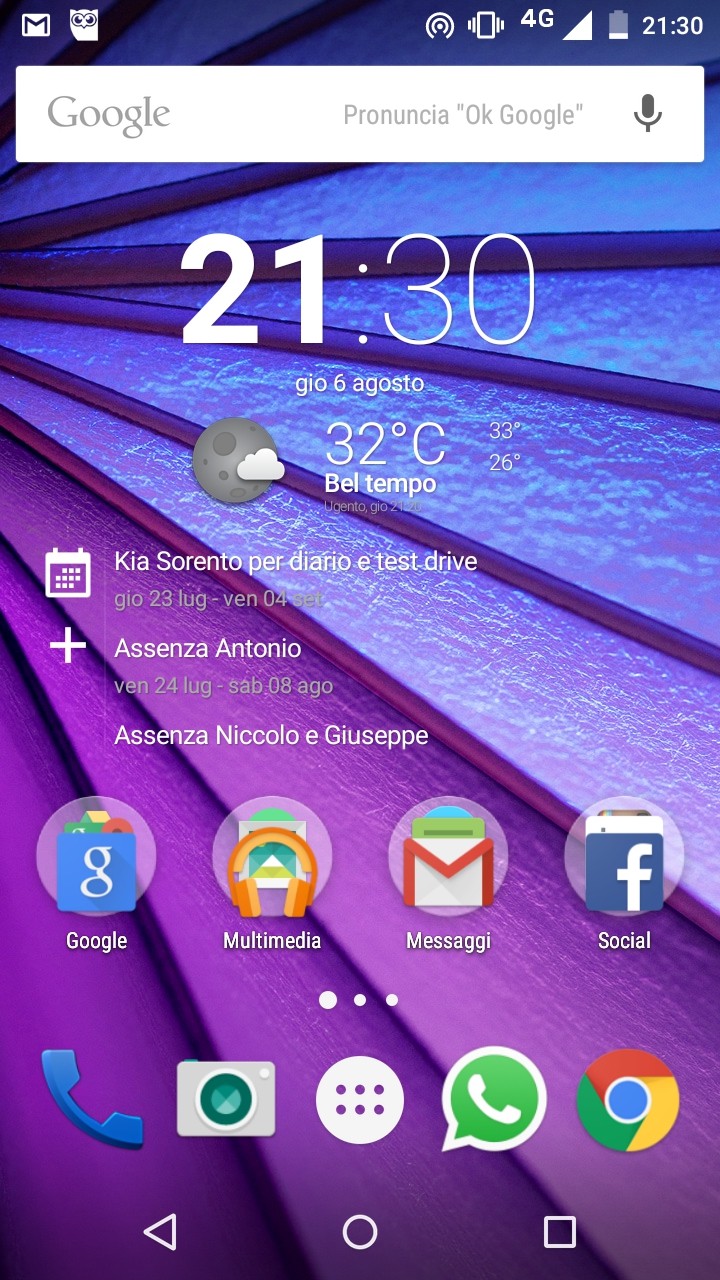Screen dimensions: 720x1280
Task: Open the calendar from the agenda widget
Action: 68,573
